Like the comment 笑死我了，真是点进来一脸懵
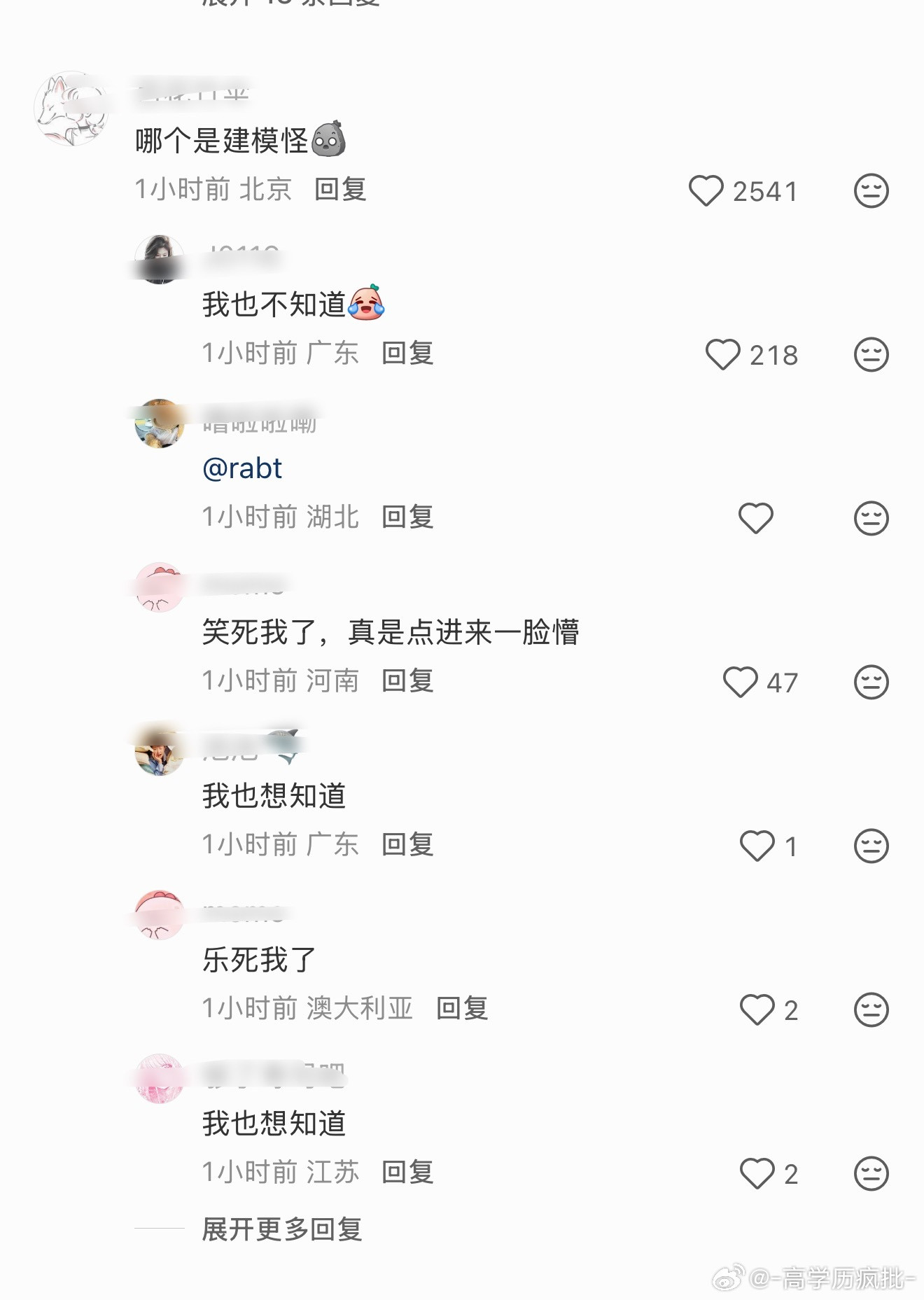924x1300 pixels. (x=740, y=682)
